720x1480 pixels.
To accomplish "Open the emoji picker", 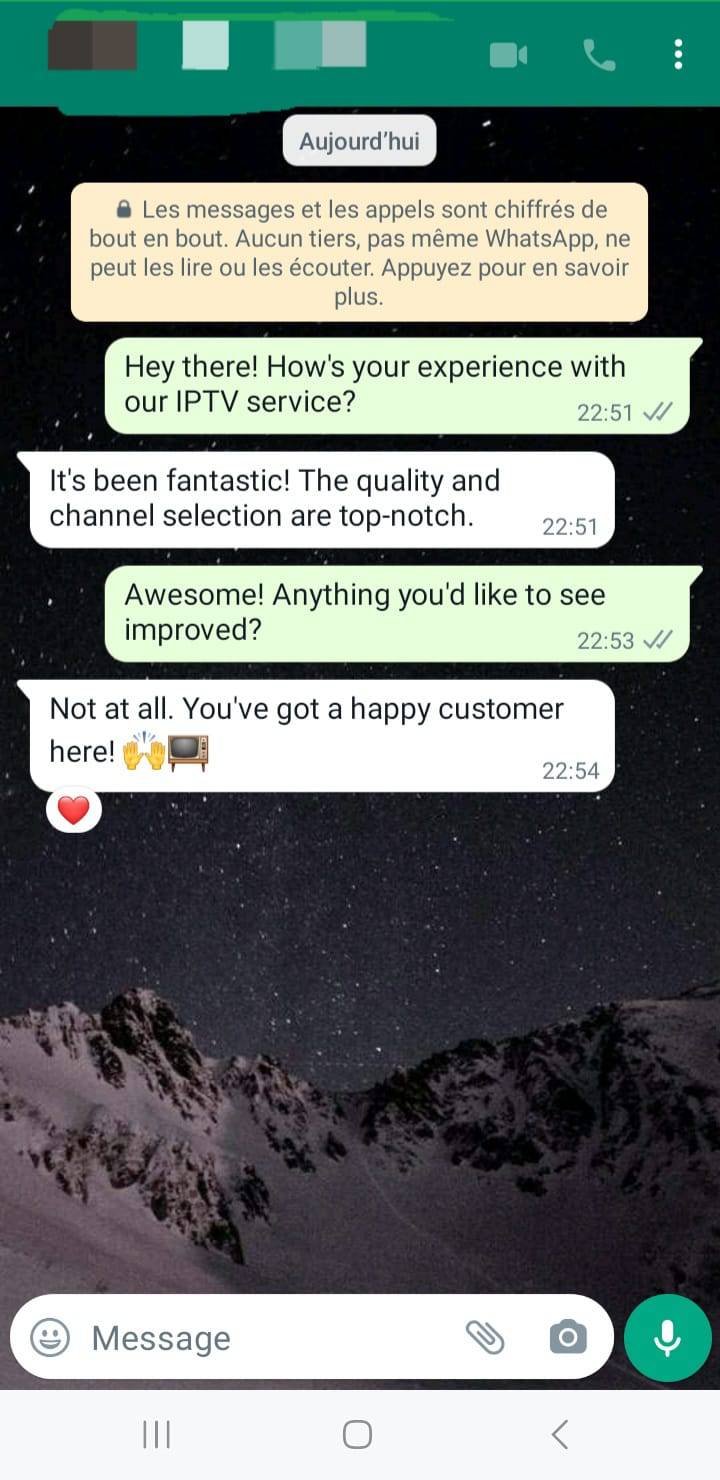I will click(x=50, y=1337).
